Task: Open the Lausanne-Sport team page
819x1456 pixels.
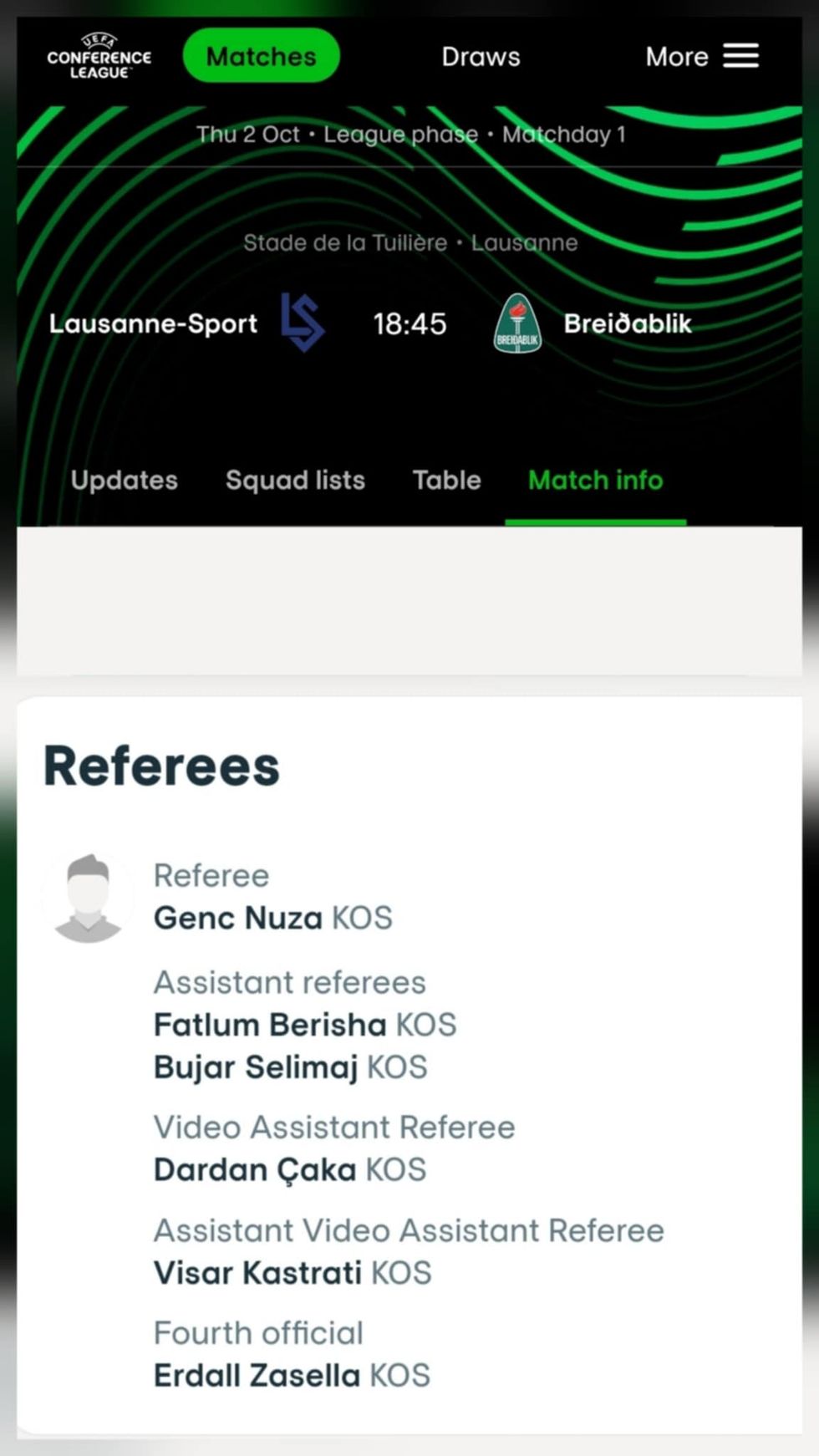Action: coord(153,323)
